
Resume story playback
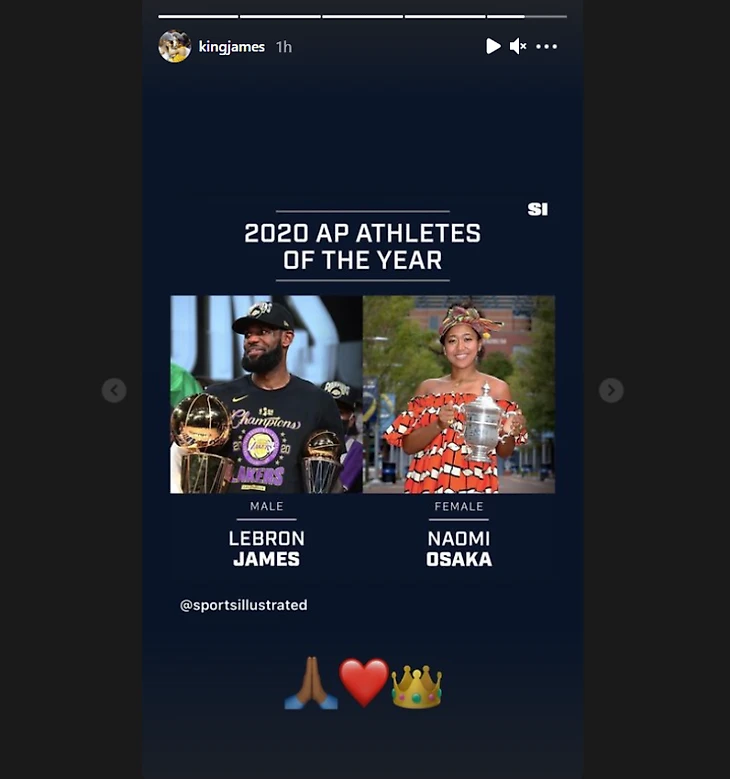click(x=492, y=46)
